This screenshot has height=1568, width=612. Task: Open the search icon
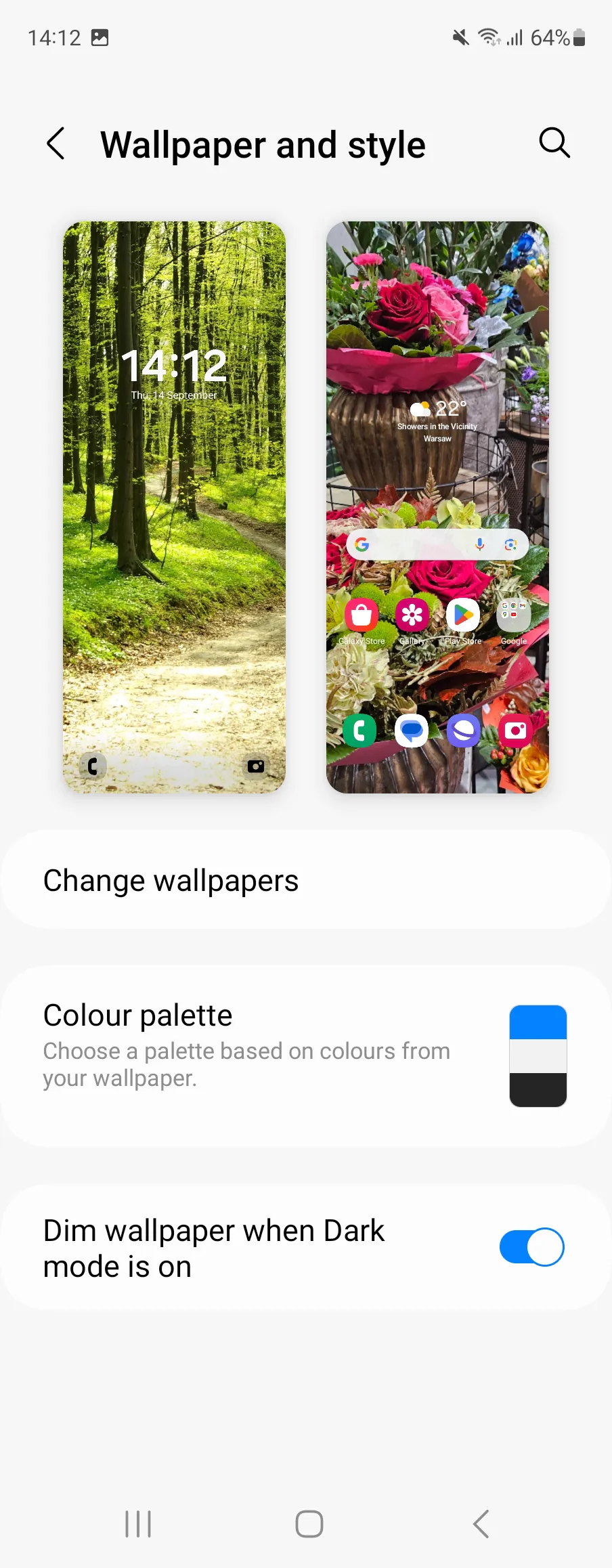pyautogui.click(x=554, y=143)
